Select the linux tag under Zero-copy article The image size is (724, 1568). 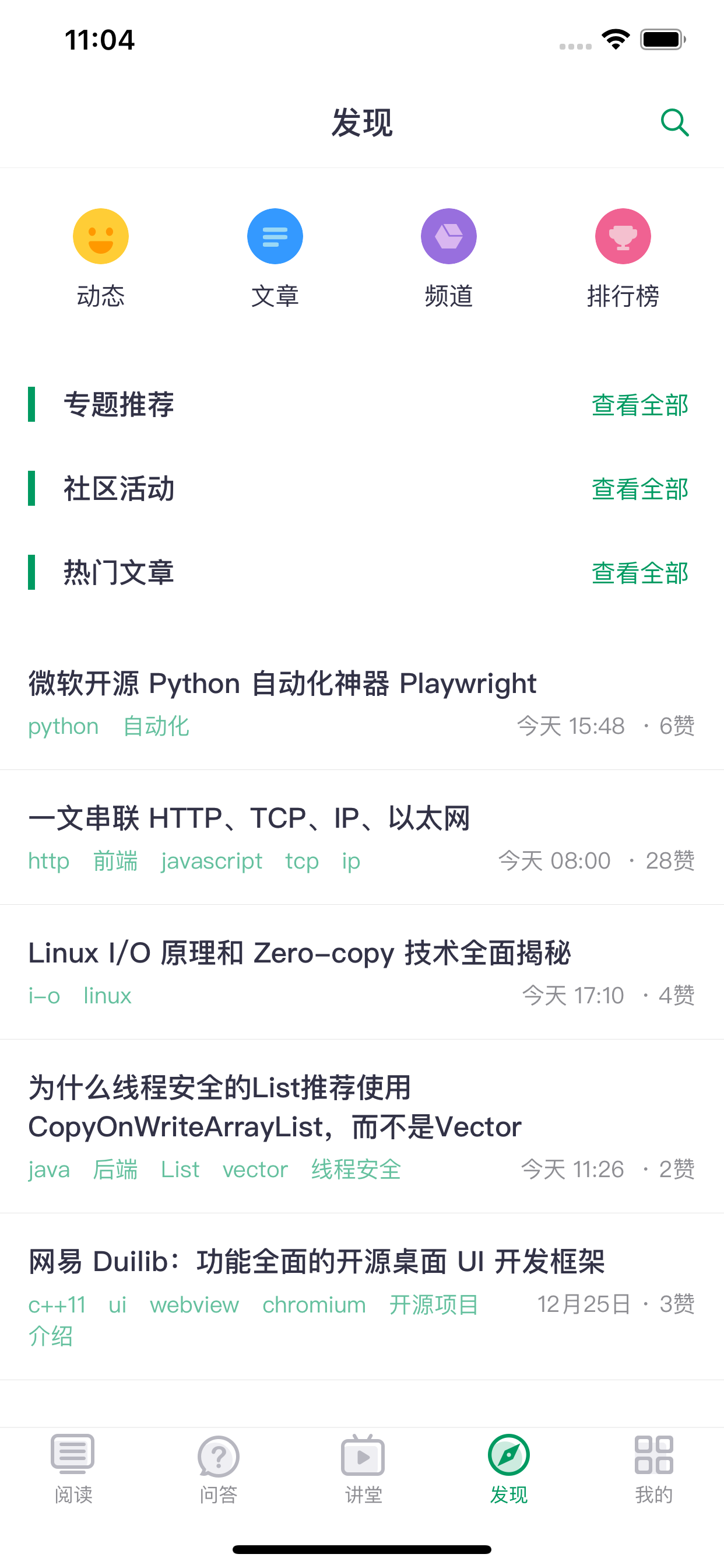pos(107,995)
